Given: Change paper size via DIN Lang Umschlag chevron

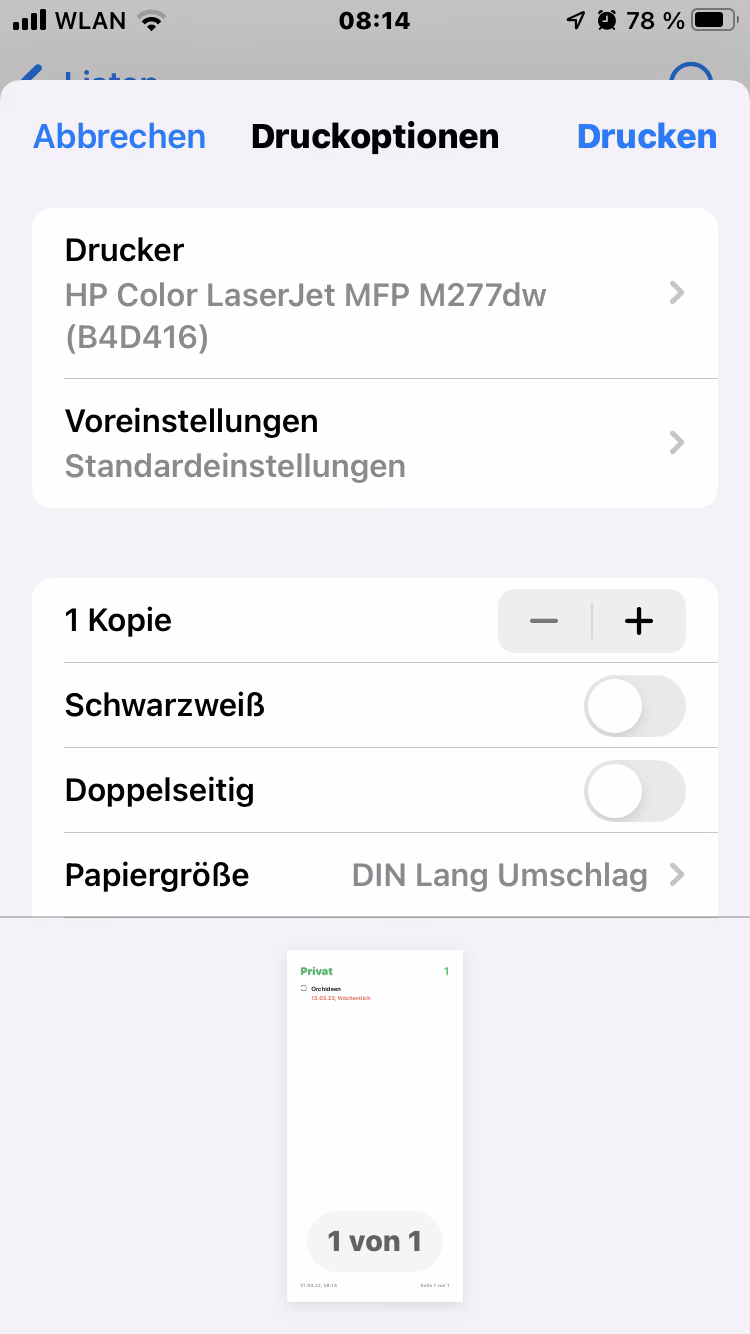Looking at the screenshot, I should pyautogui.click(x=678, y=875).
